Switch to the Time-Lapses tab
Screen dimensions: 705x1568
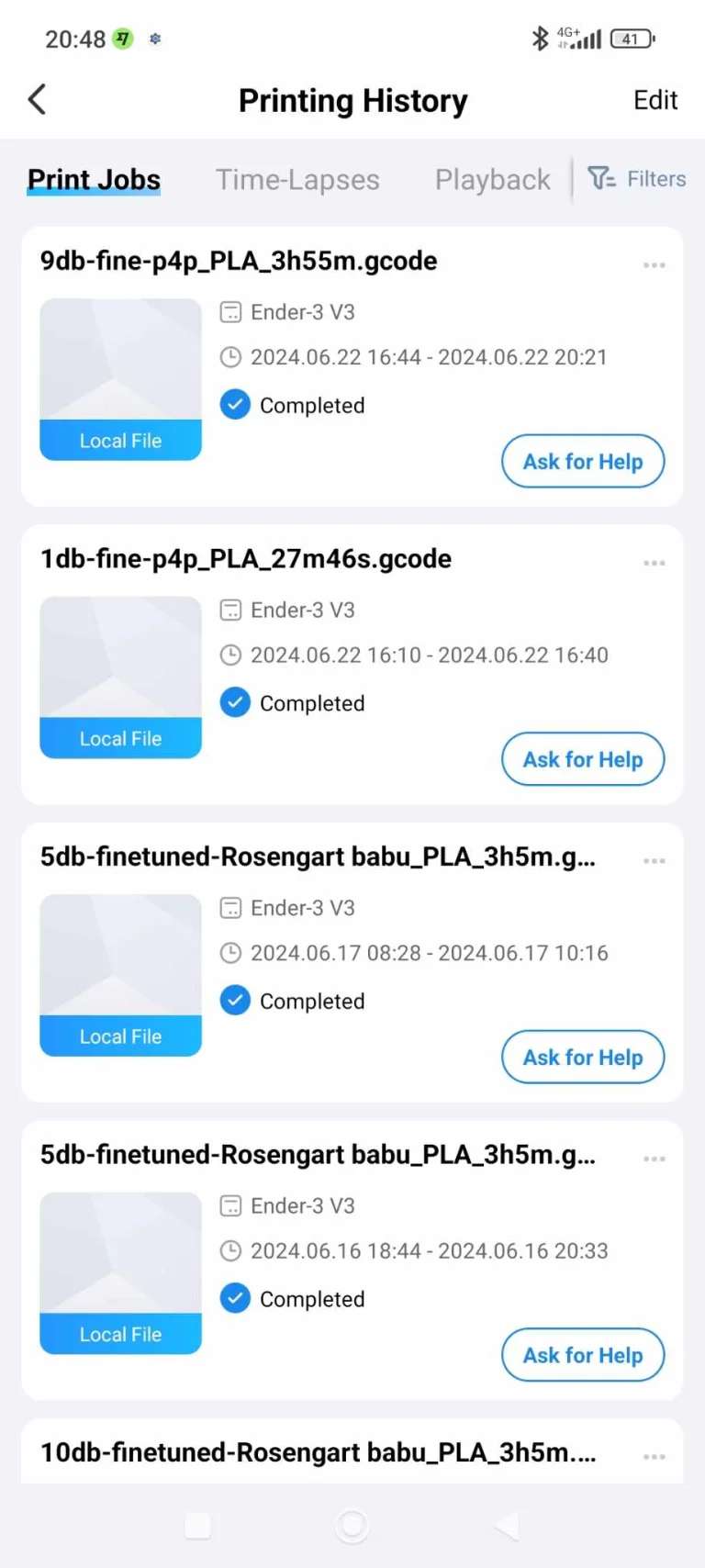coord(297,180)
